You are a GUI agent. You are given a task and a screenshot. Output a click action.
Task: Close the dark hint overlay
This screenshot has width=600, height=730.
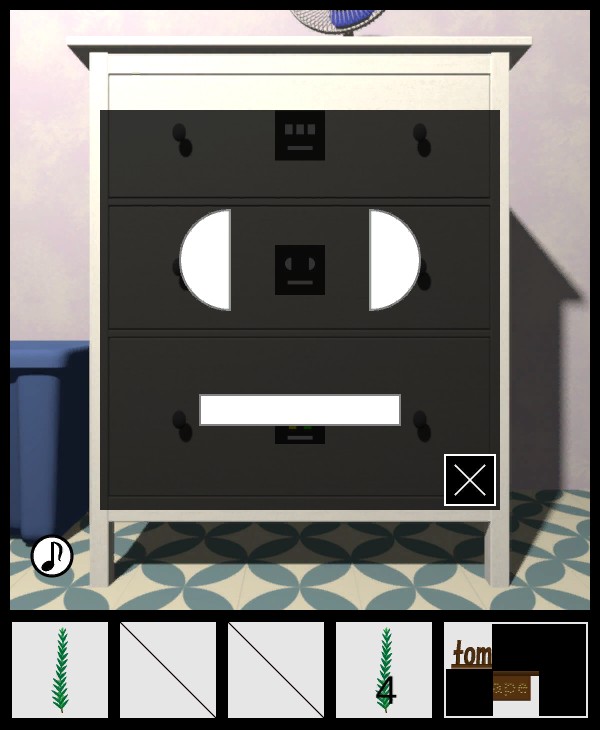pos(470,480)
